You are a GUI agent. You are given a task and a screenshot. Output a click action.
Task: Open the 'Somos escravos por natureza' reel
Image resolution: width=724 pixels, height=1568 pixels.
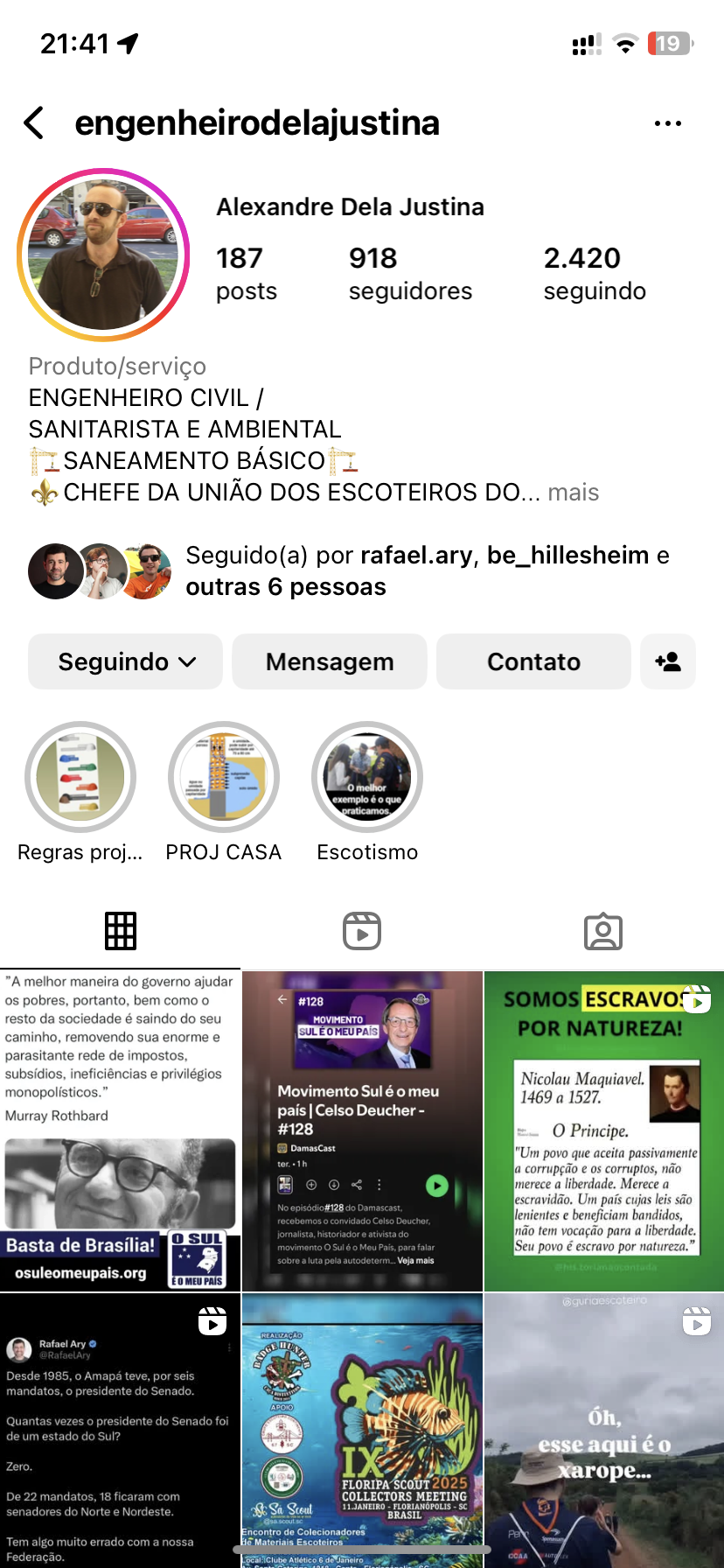[x=603, y=1130]
